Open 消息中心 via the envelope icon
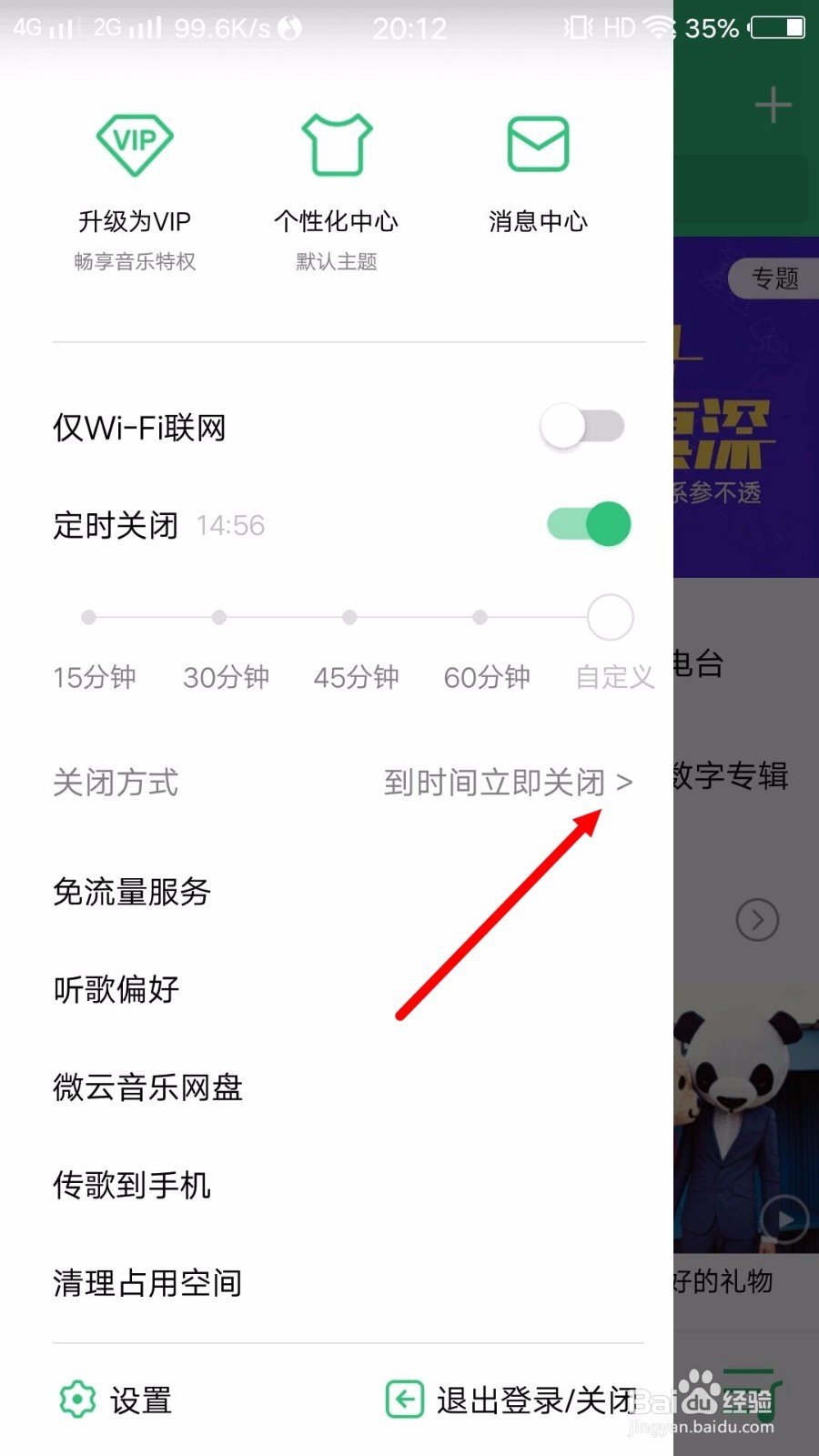The width and height of the screenshot is (819, 1456). [538, 144]
